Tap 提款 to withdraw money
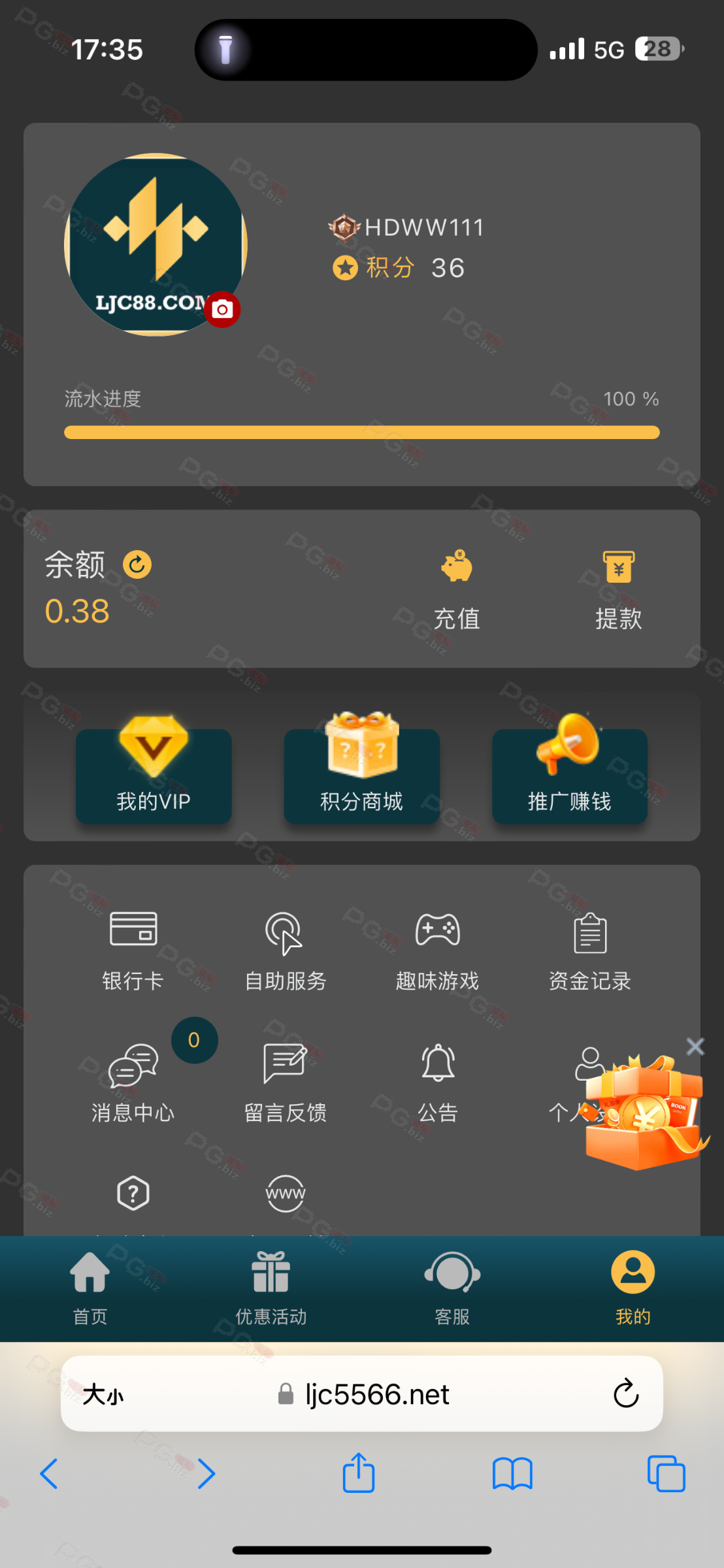 point(618,589)
